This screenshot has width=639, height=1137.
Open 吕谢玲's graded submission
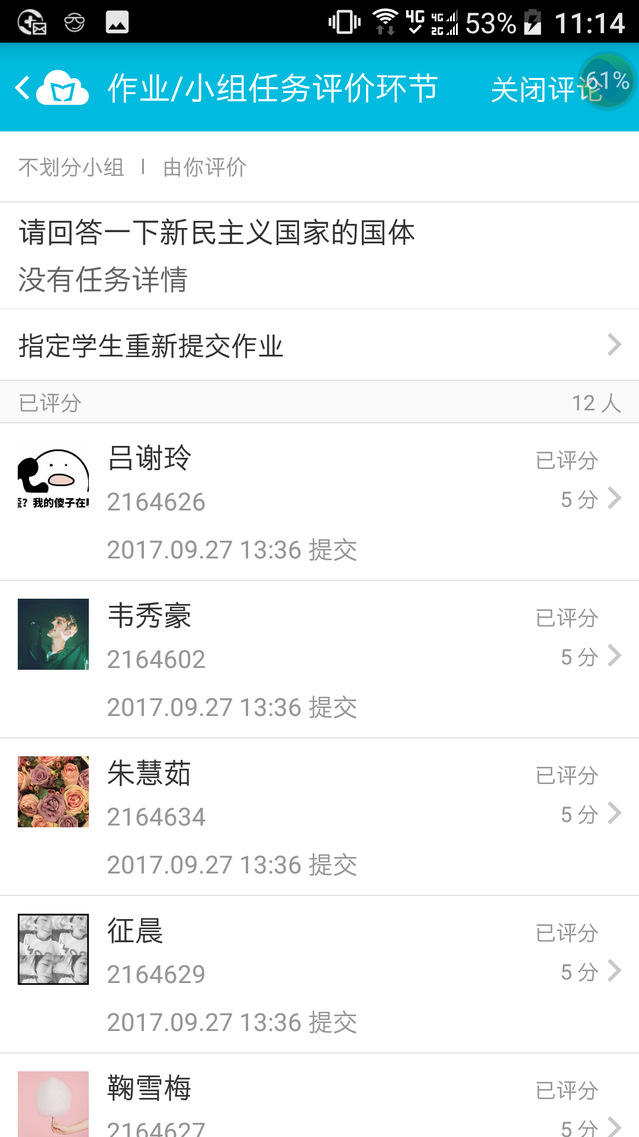point(319,502)
